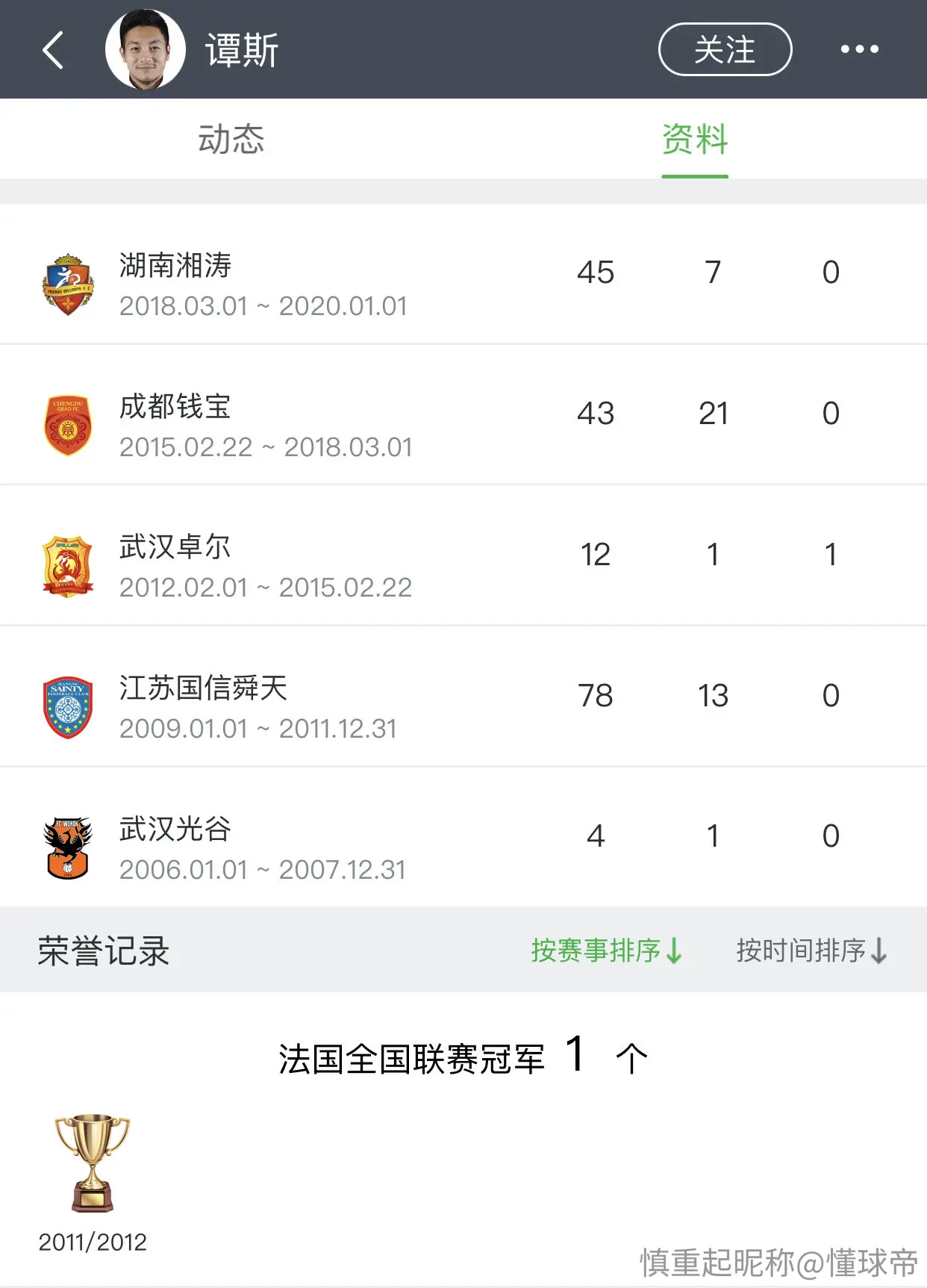The height and width of the screenshot is (1288, 927).
Task: Sort honors by time 按时间排序
Action: (x=812, y=951)
